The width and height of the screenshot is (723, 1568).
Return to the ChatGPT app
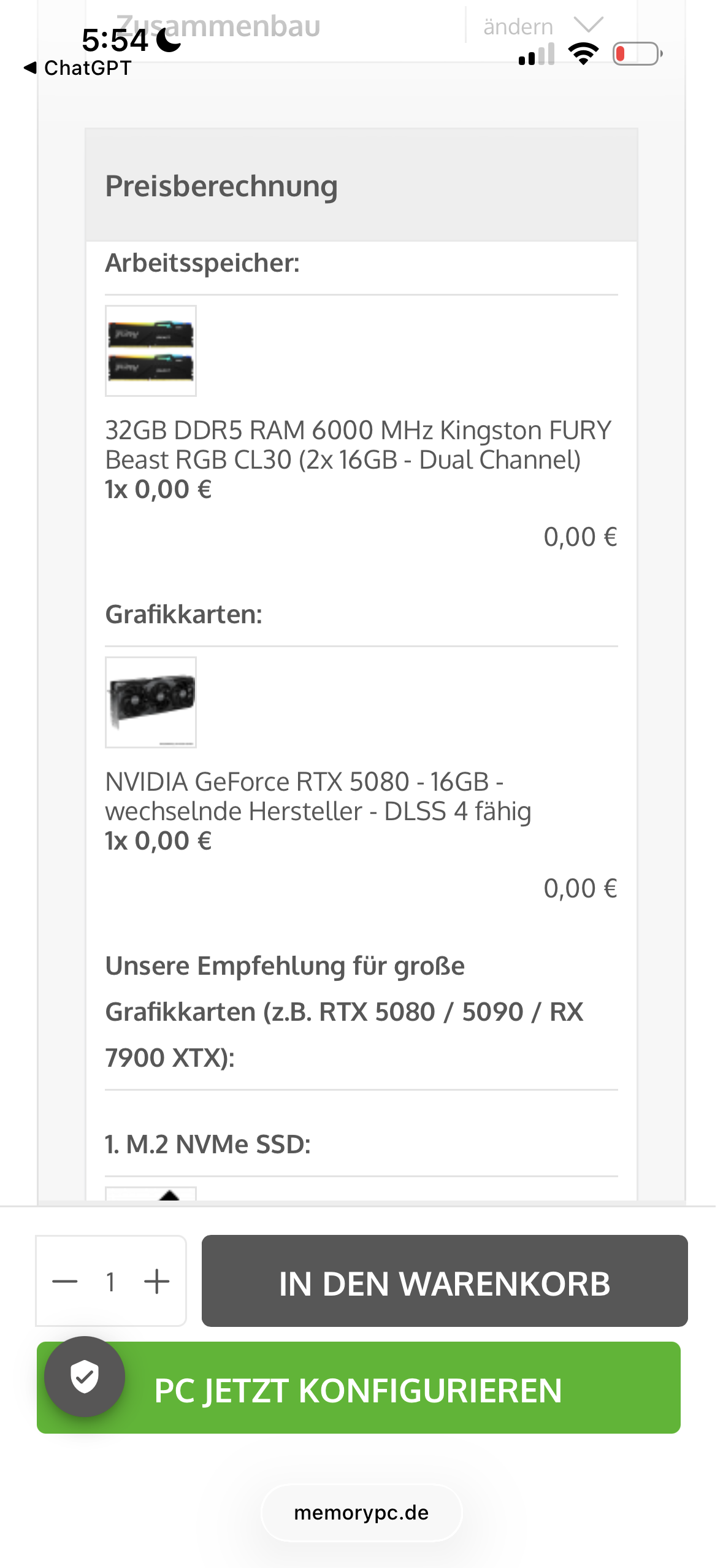pyautogui.click(x=77, y=68)
